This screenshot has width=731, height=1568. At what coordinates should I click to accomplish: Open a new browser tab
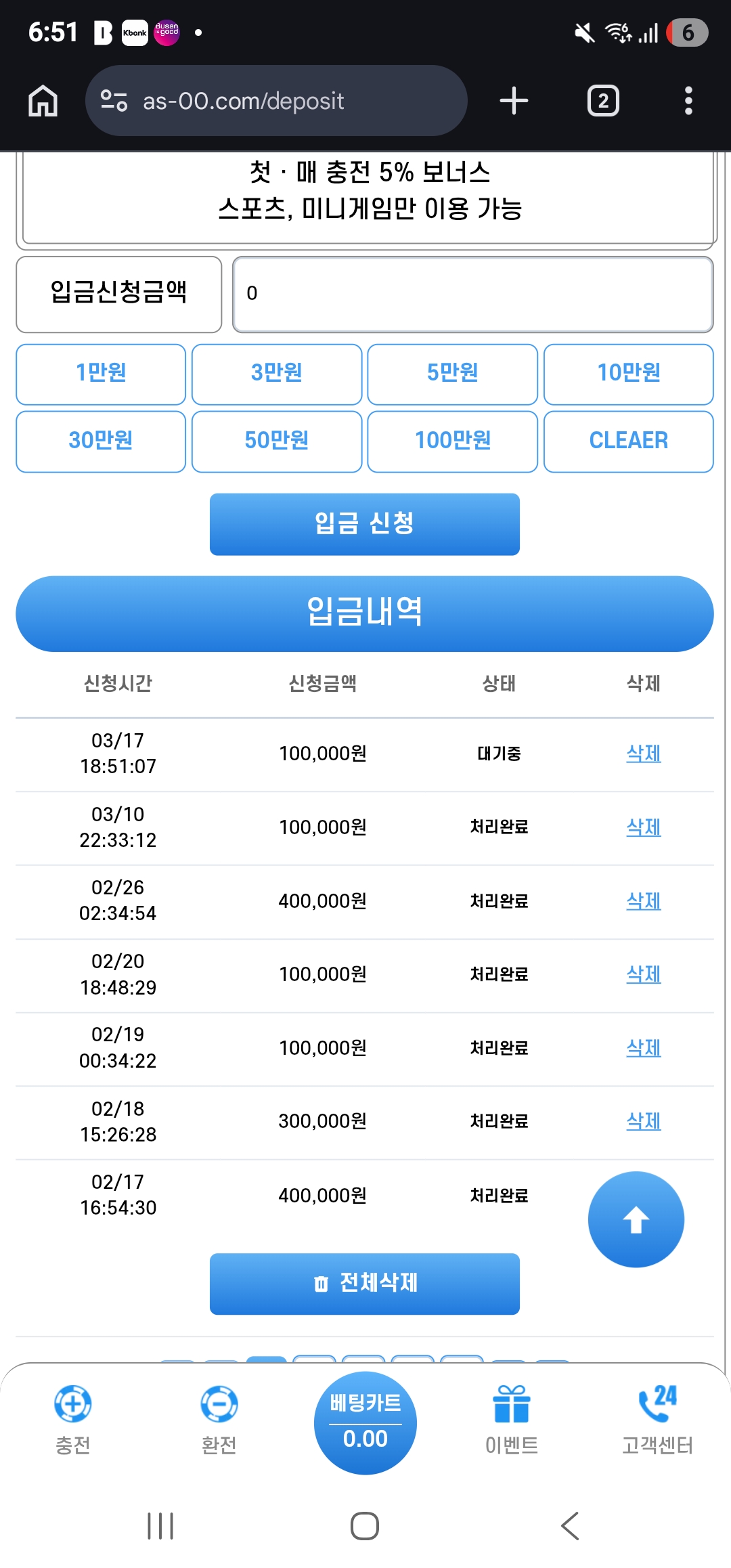pos(514,101)
